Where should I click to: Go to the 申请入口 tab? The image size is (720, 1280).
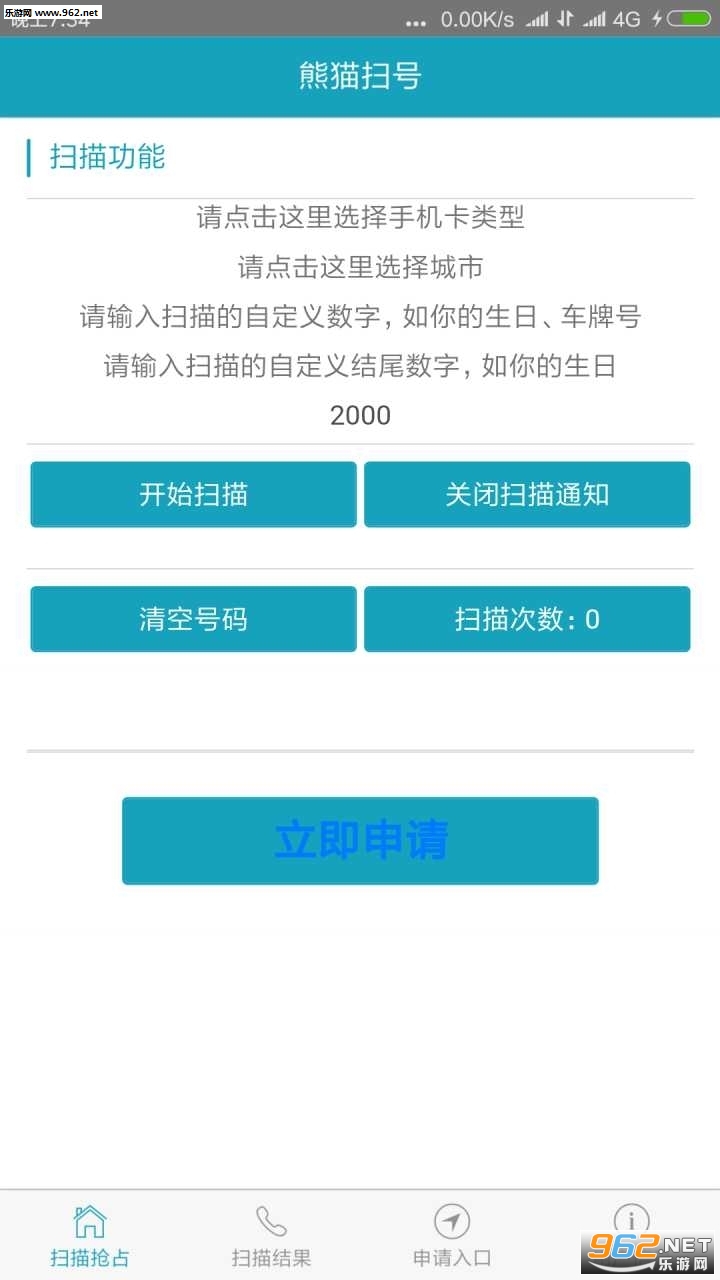tap(452, 1236)
